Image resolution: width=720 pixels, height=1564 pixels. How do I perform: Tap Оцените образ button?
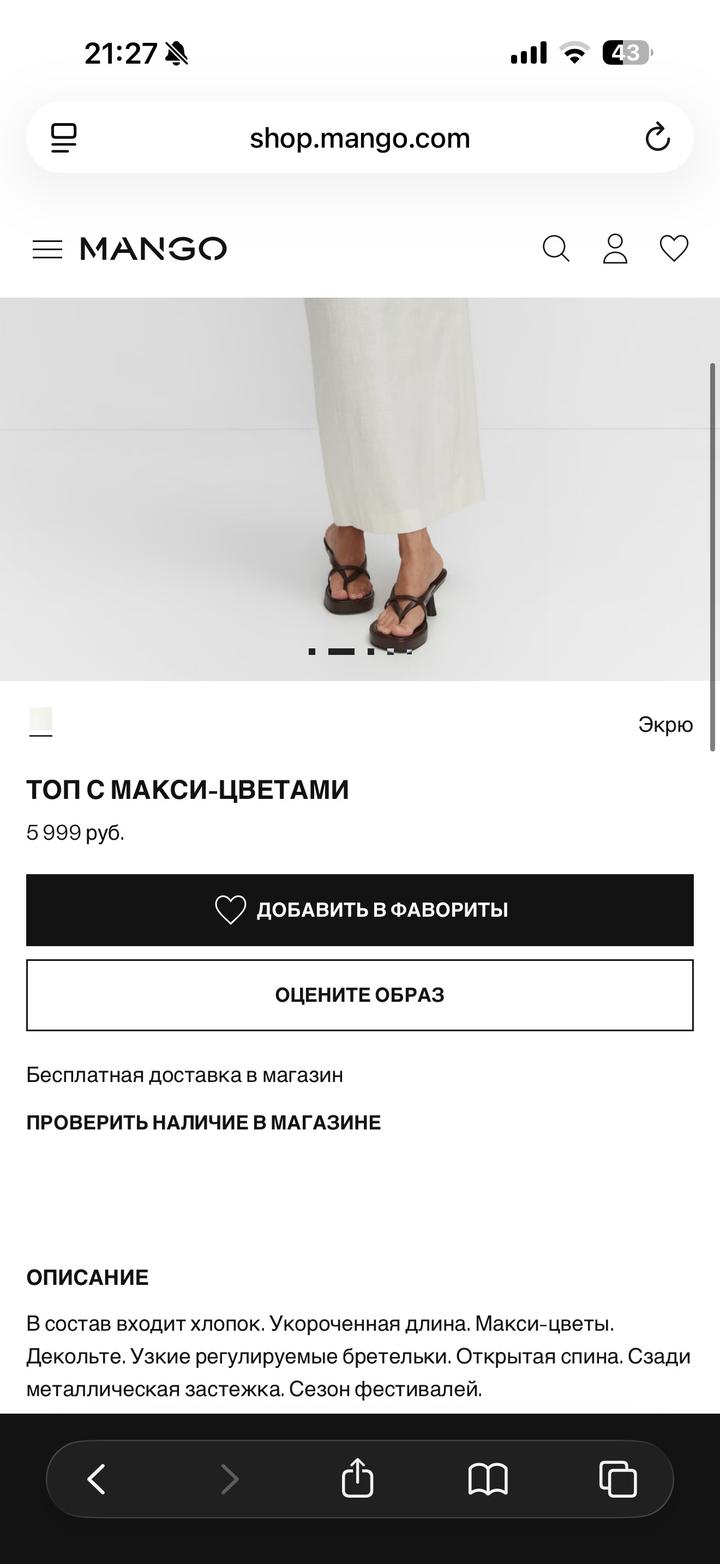click(x=360, y=995)
